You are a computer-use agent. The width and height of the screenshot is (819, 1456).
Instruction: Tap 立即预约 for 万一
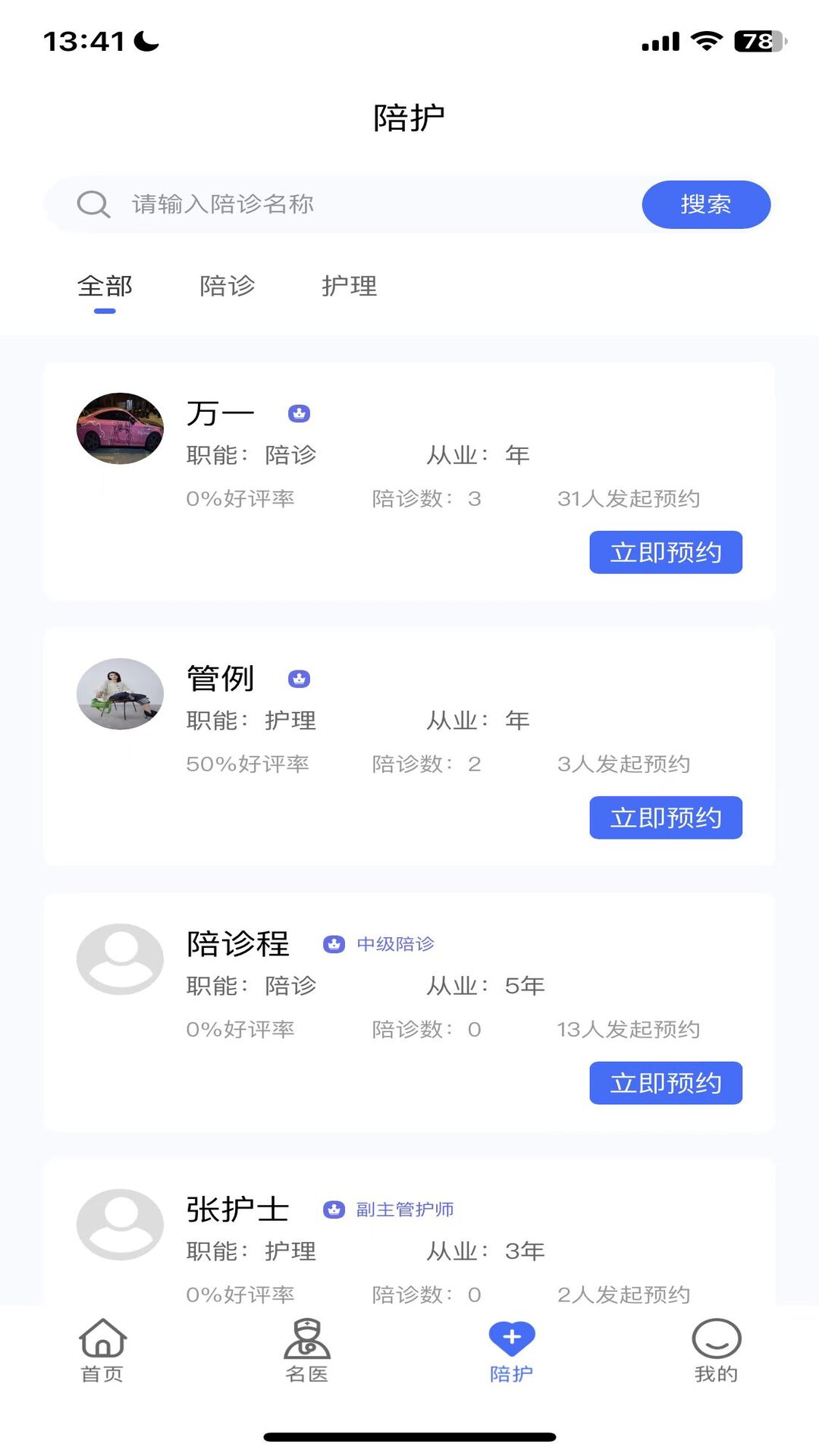(x=665, y=552)
